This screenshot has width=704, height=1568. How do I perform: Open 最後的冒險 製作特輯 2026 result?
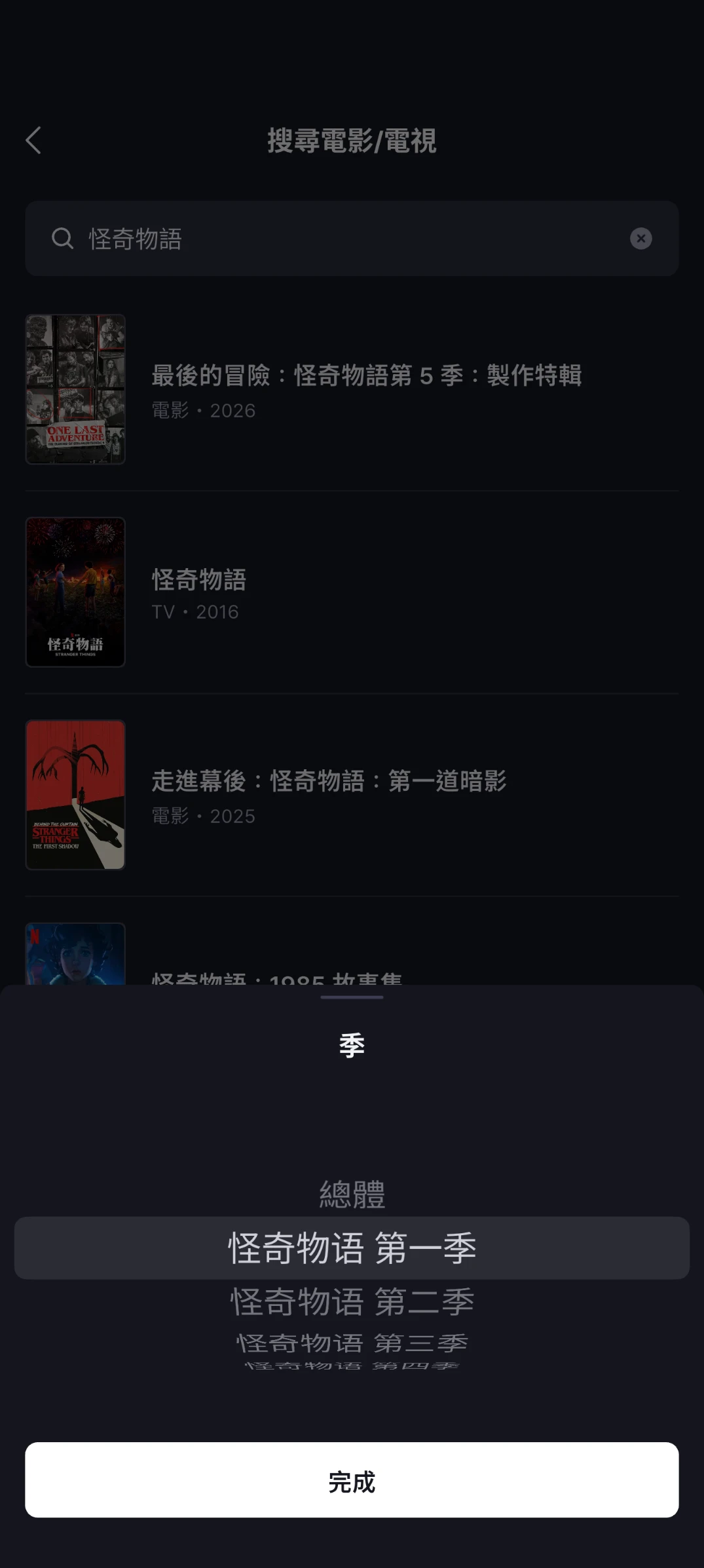click(352, 389)
